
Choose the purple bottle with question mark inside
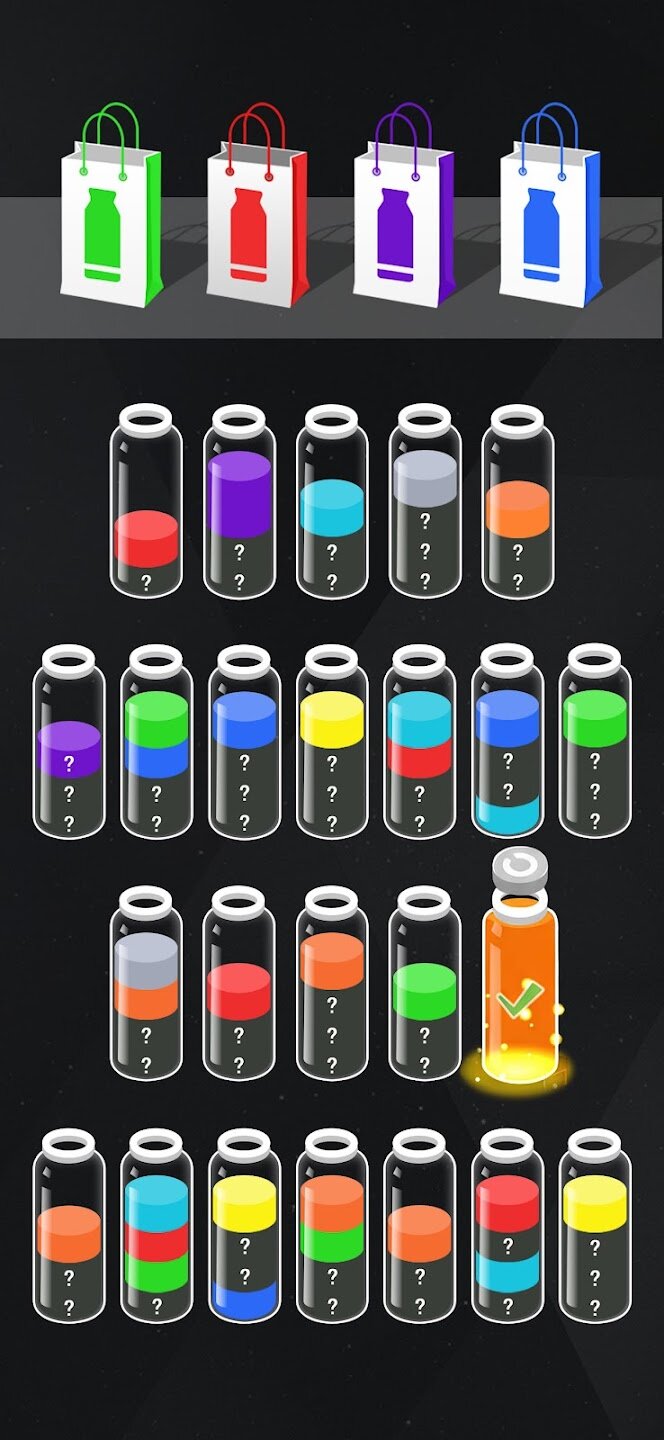[x=68, y=741]
